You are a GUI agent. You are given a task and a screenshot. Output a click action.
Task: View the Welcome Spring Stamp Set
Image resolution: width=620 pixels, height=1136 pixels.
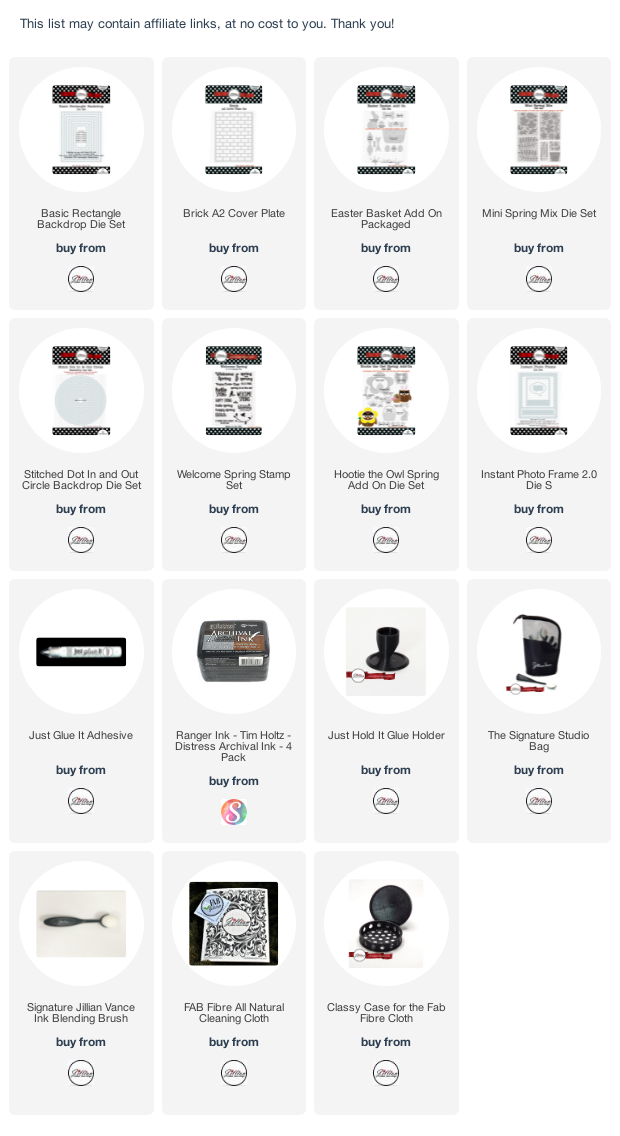click(234, 444)
